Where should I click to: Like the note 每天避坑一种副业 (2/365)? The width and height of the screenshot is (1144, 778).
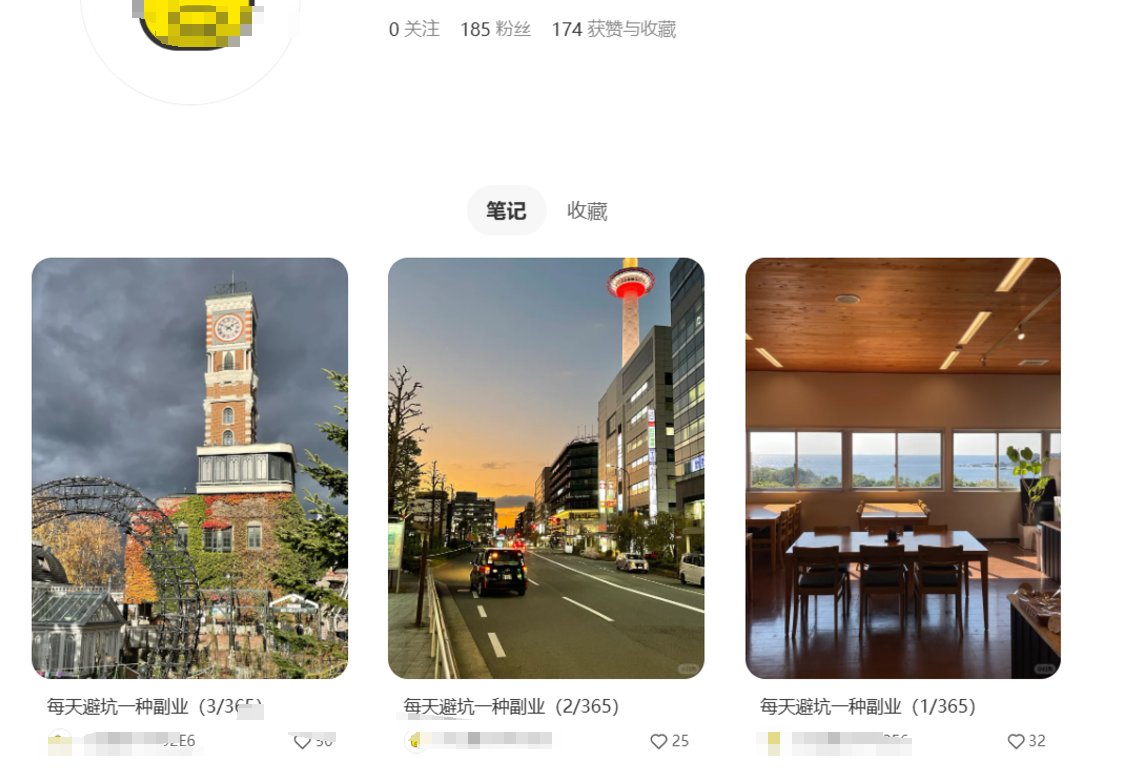point(659,741)
